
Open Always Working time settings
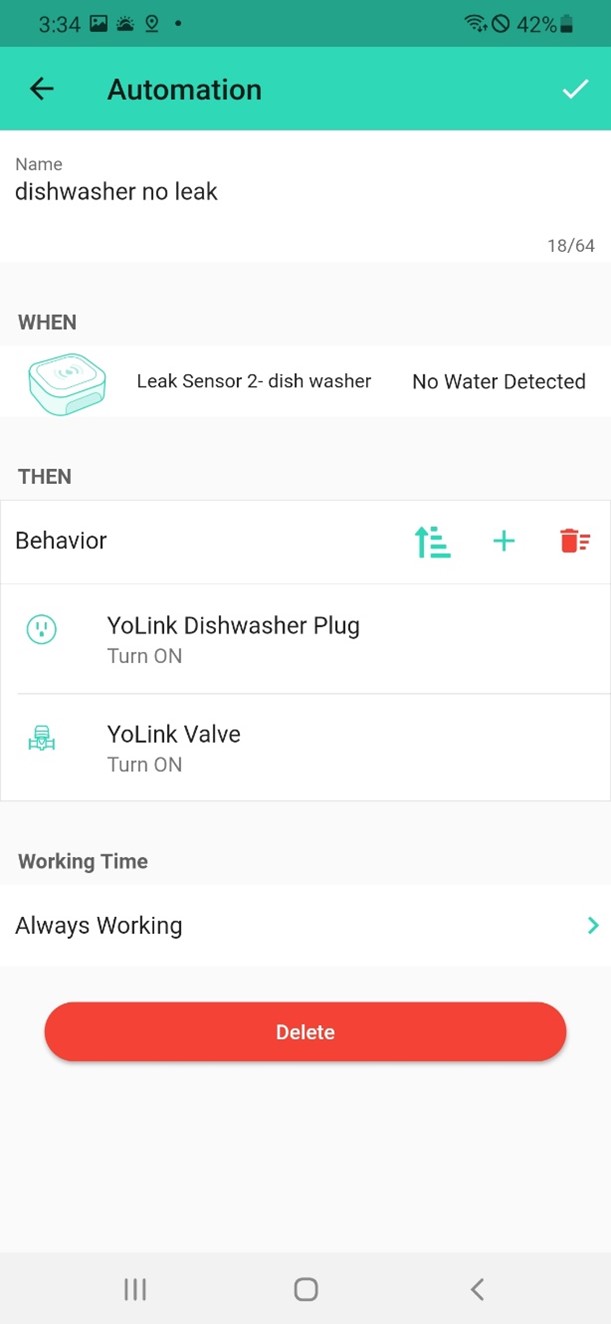305,925
